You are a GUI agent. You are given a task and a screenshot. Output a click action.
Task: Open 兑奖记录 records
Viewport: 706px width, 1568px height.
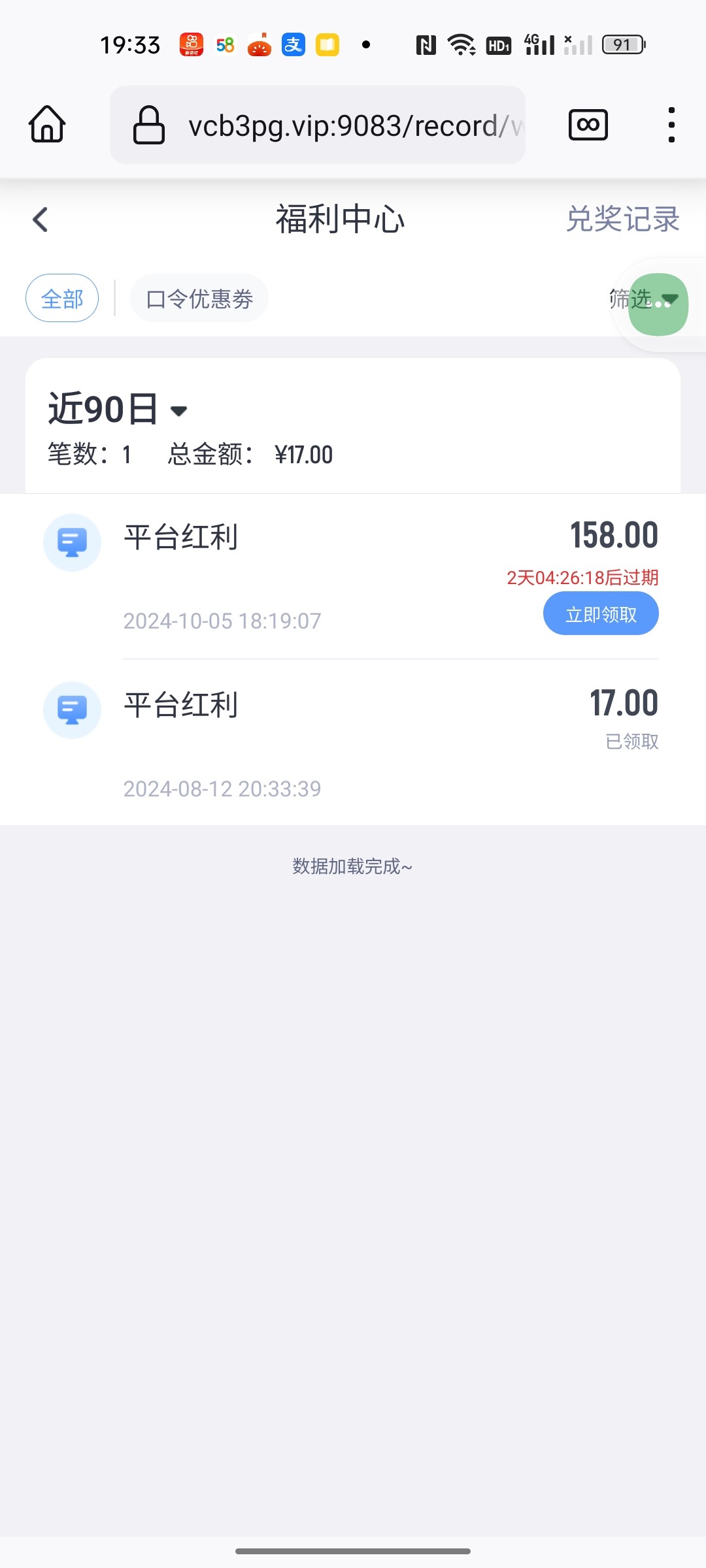pyautogui.click(x=622, y=219)
